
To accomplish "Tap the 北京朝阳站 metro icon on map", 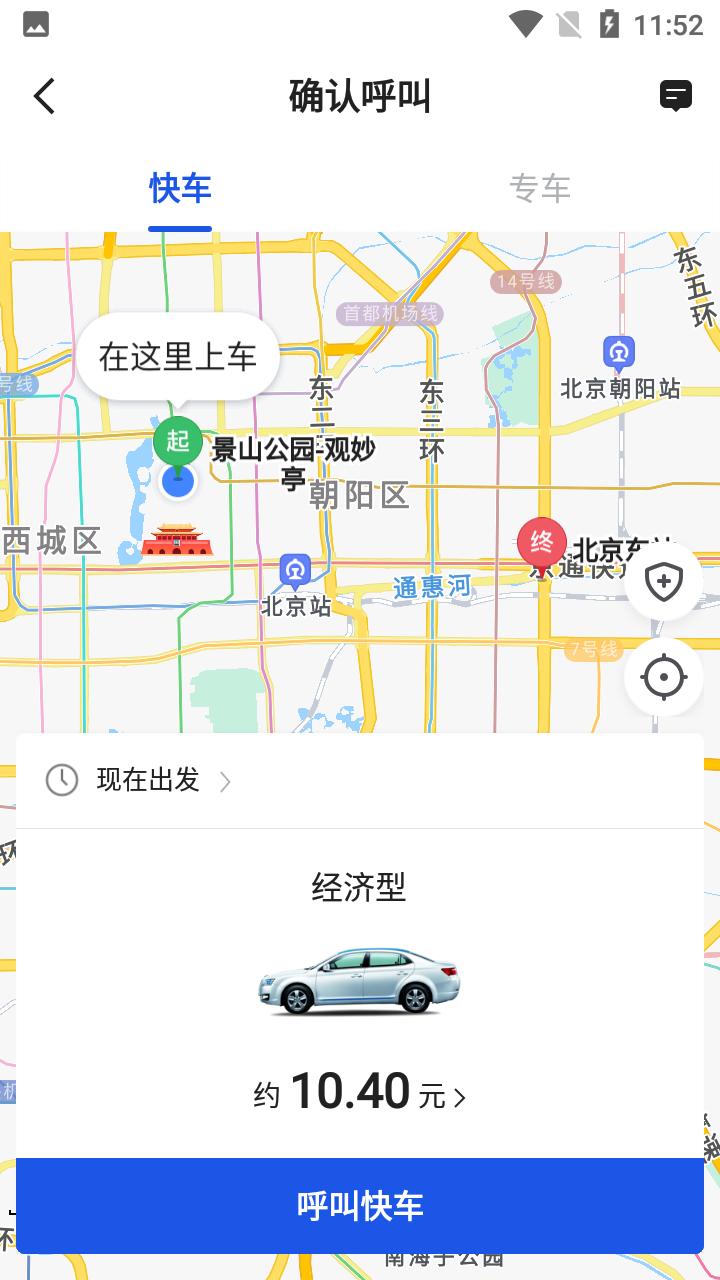I will pos(617,353).
